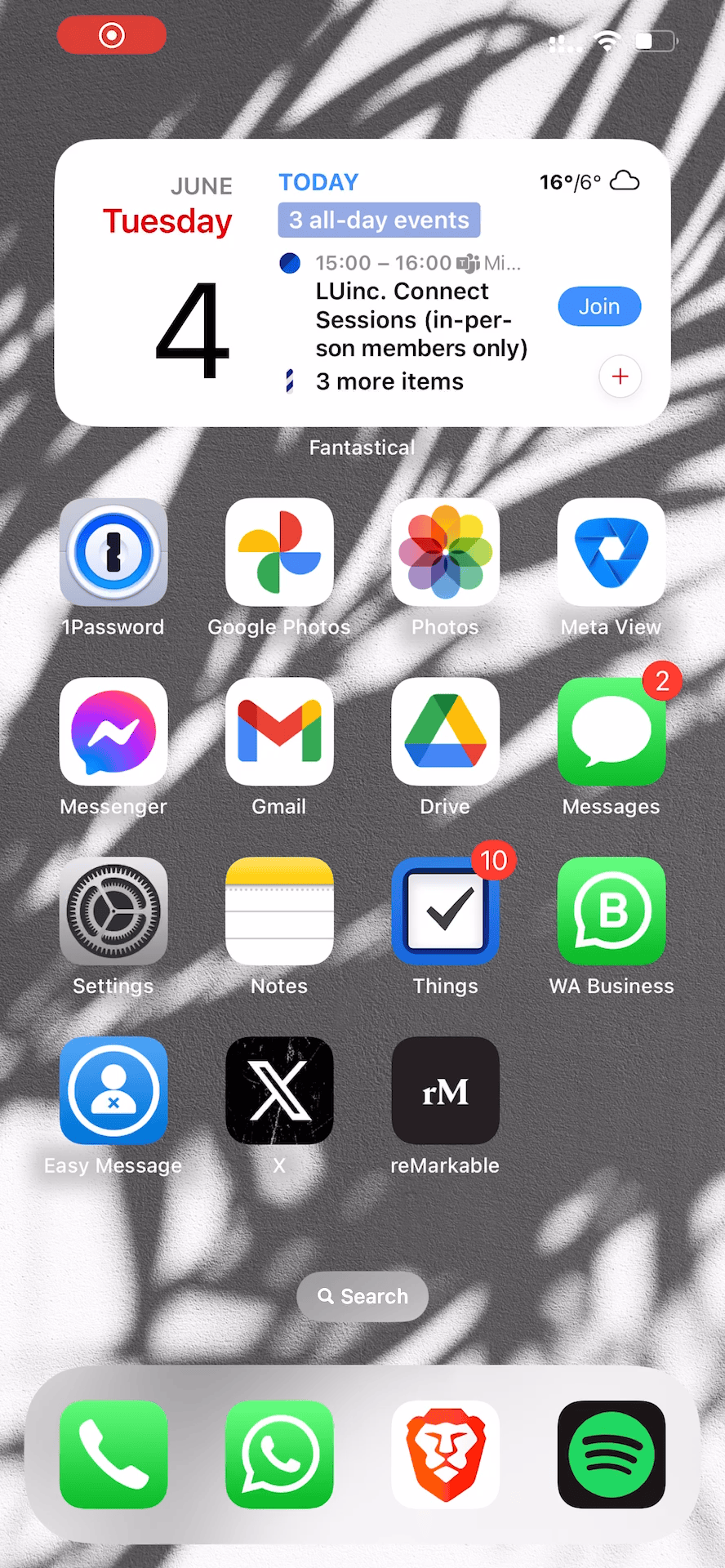This screenshot has height=1568, width=725.
Task: Add a new event with the plus button
Action: (x=620, y=376)
